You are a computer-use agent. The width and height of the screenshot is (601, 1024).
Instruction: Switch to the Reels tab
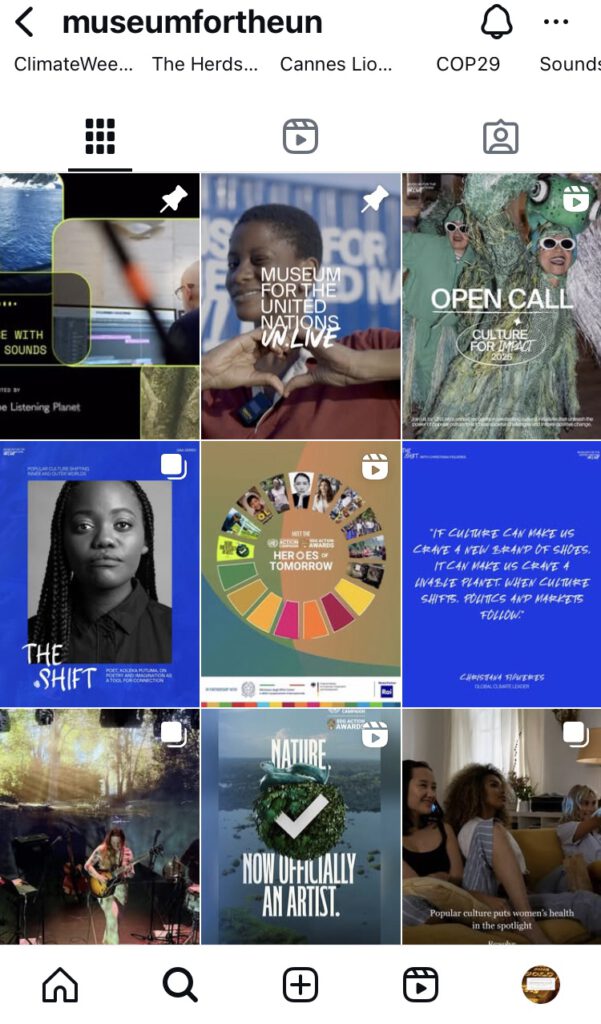pos(300,136)
